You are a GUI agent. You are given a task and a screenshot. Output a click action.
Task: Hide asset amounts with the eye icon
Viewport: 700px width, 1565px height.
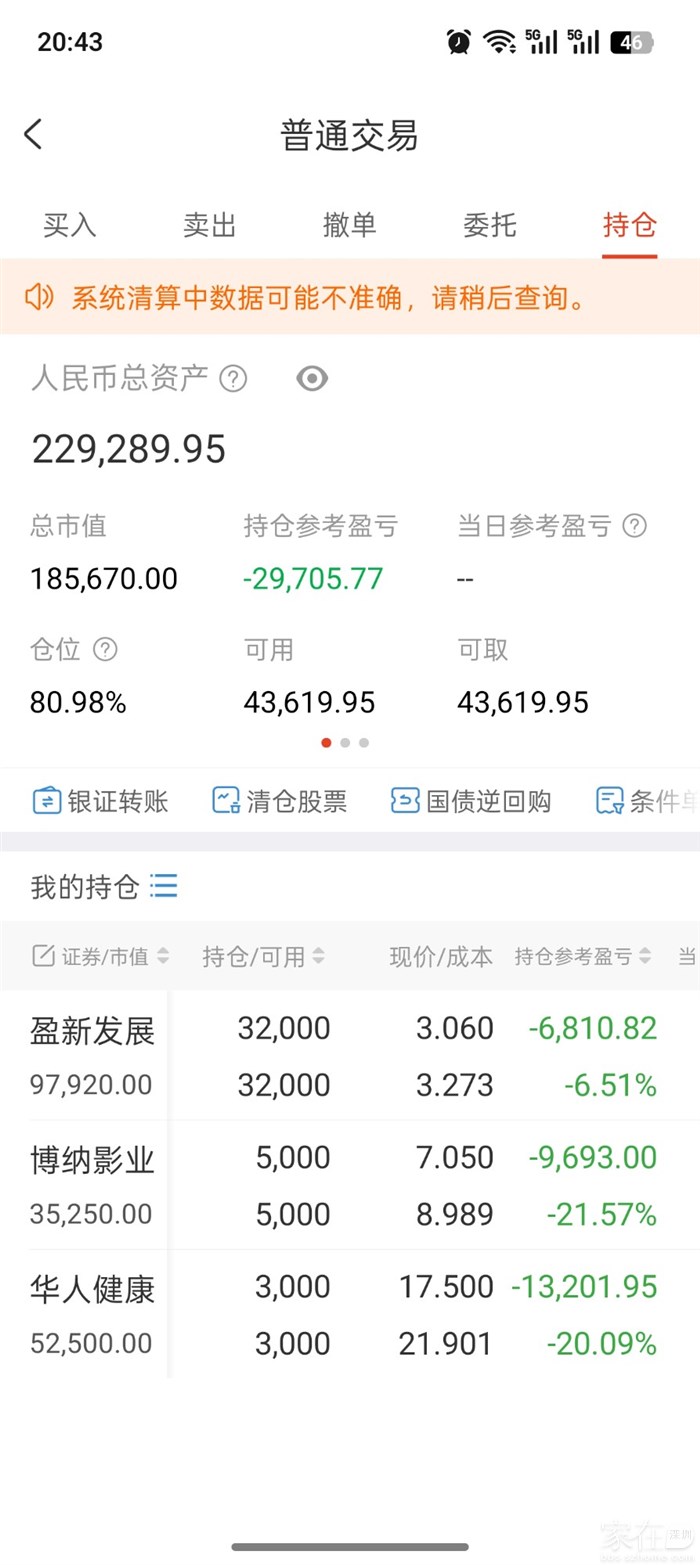312,379
